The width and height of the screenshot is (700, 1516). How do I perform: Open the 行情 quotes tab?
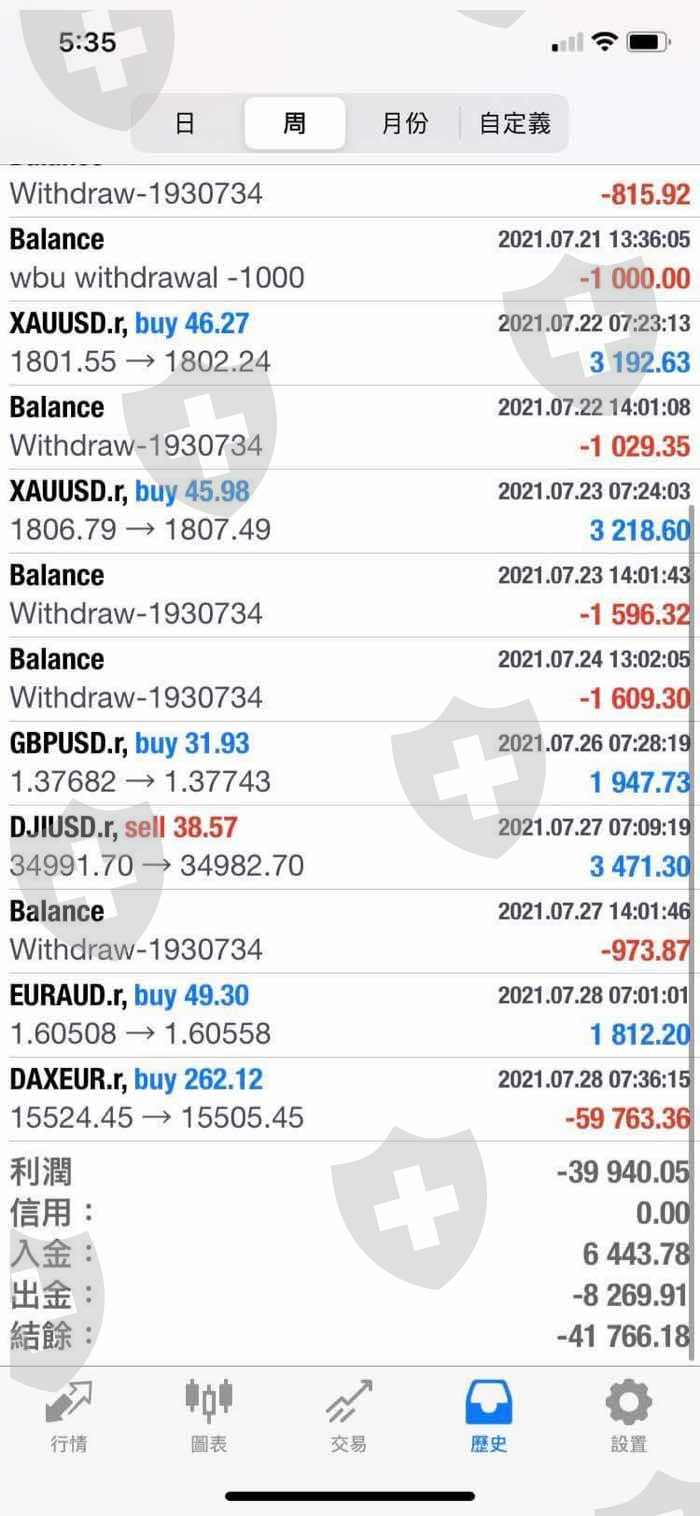point(69,1414)
